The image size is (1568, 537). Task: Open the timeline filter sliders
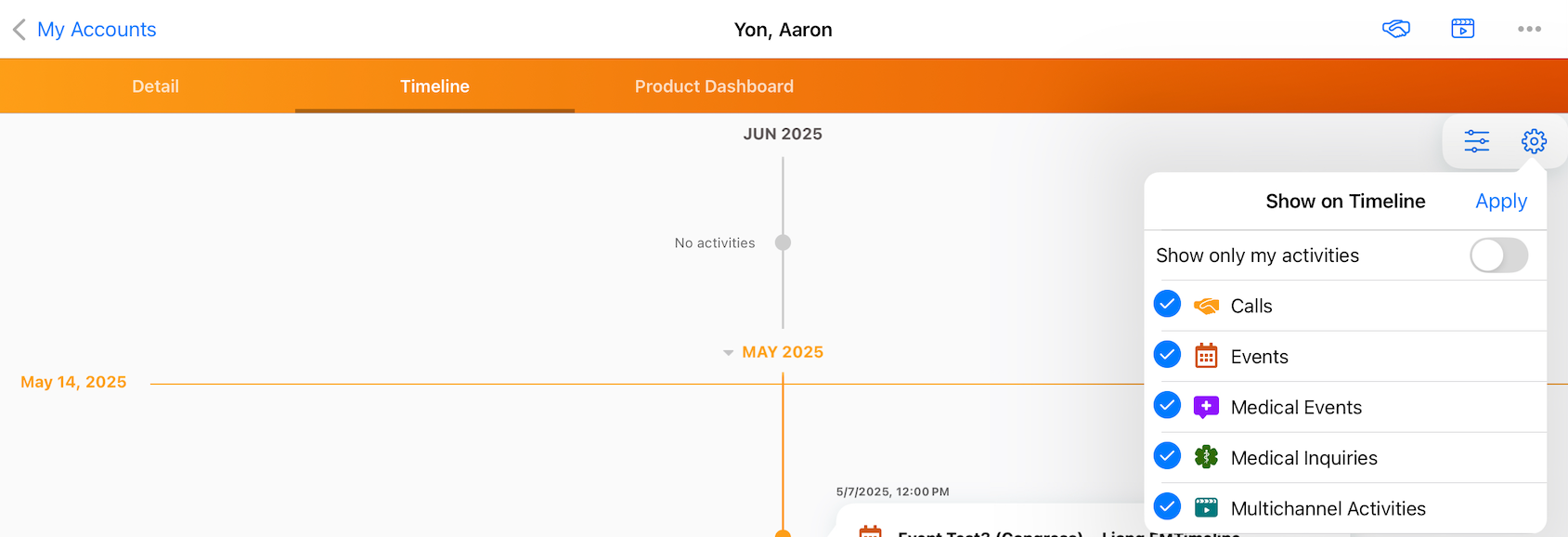coord(1476,141)
